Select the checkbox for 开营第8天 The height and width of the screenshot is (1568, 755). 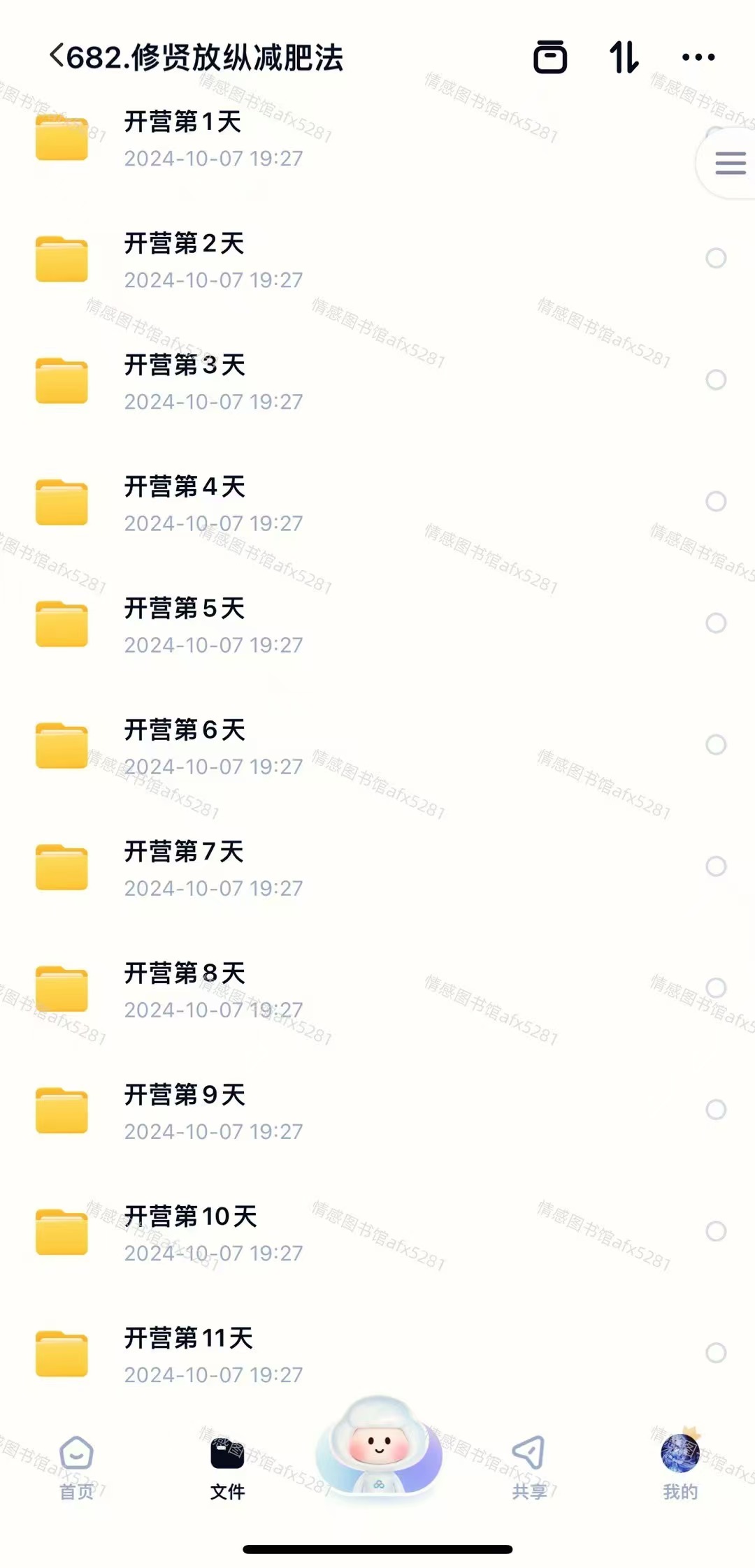coord(715,988)
